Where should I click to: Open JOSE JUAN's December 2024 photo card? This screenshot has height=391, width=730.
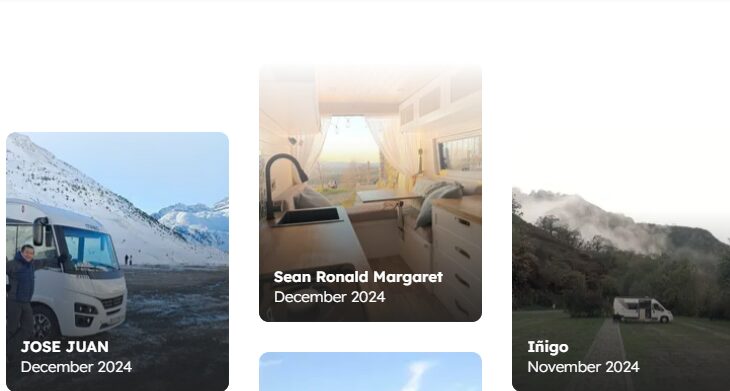pos(117,262)
